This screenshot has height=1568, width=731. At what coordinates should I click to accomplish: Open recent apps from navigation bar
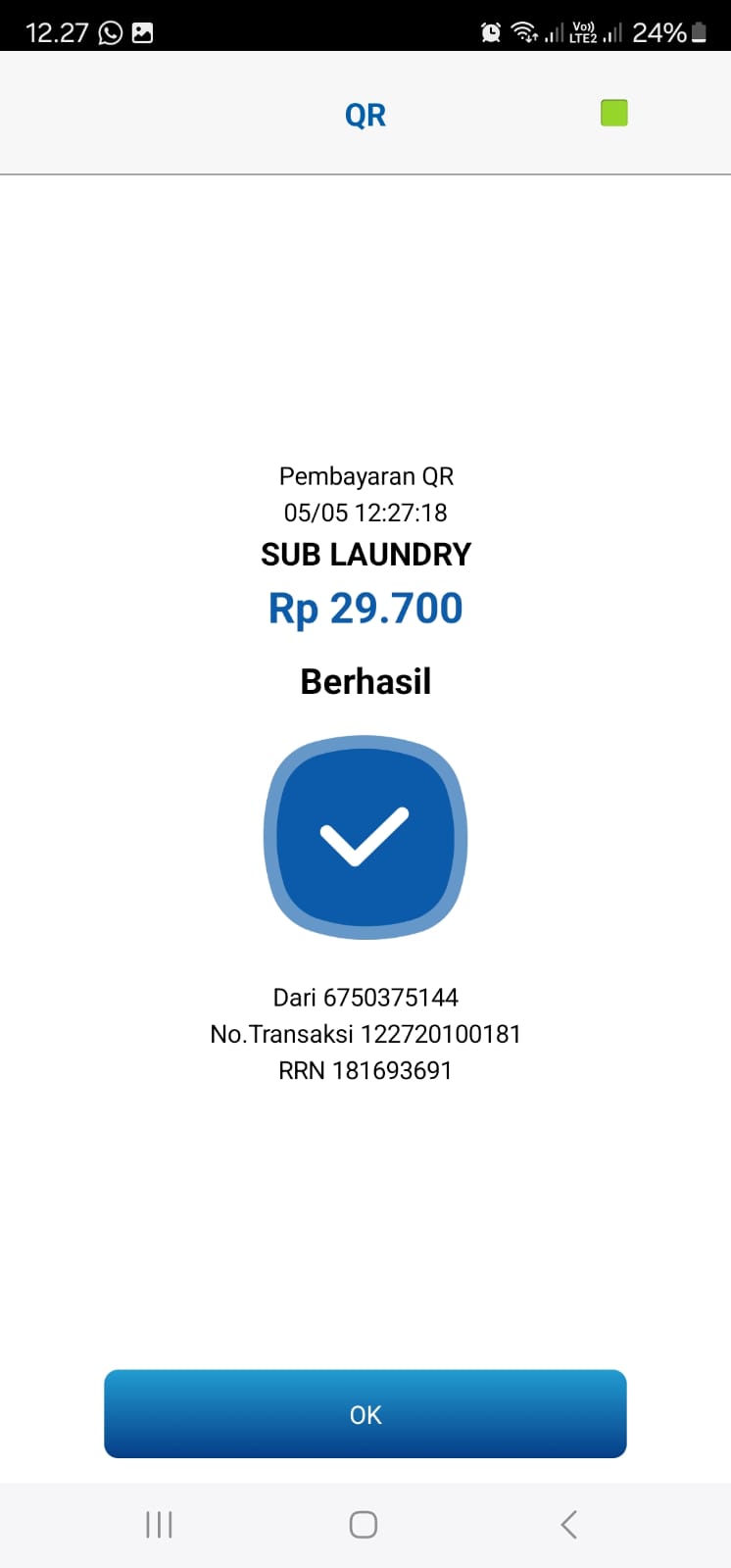159,1524
